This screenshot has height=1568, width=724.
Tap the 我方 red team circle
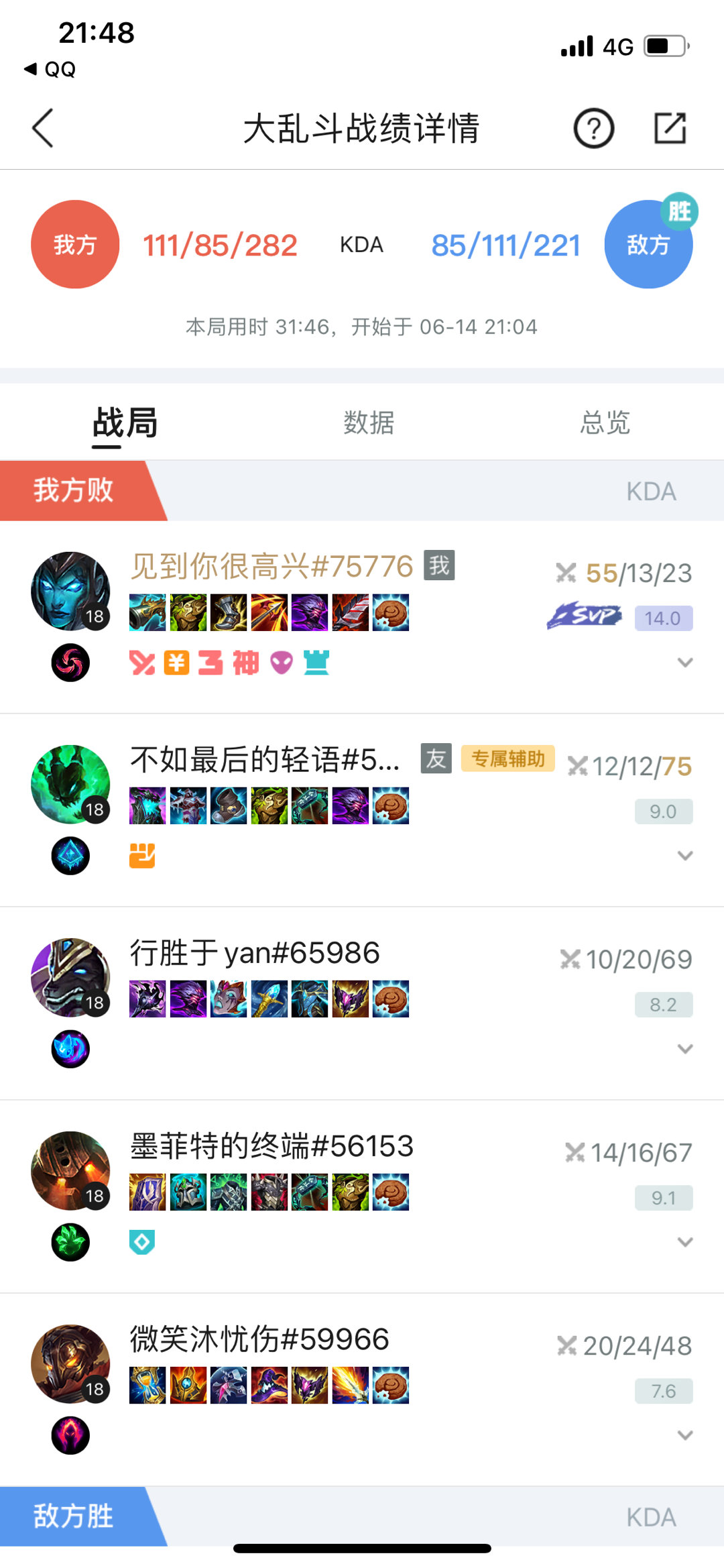(75, 244)
